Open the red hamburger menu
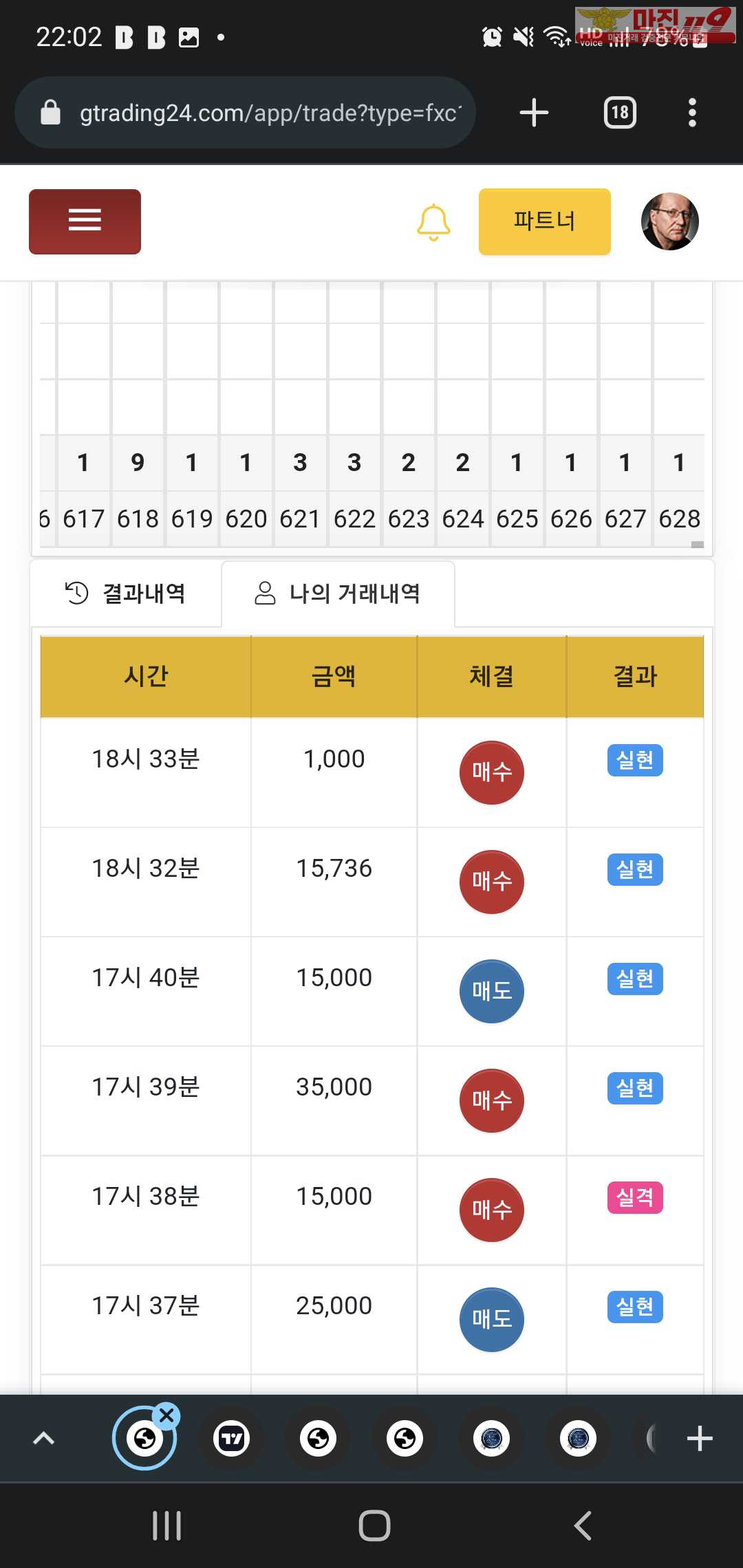Image resolution: width=743 pixels, height=1568 pixels. (x=85, y=221)
